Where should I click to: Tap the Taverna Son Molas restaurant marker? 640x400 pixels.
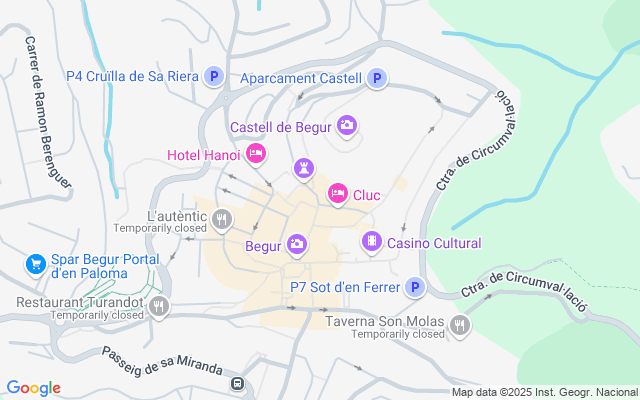(460, 325)
